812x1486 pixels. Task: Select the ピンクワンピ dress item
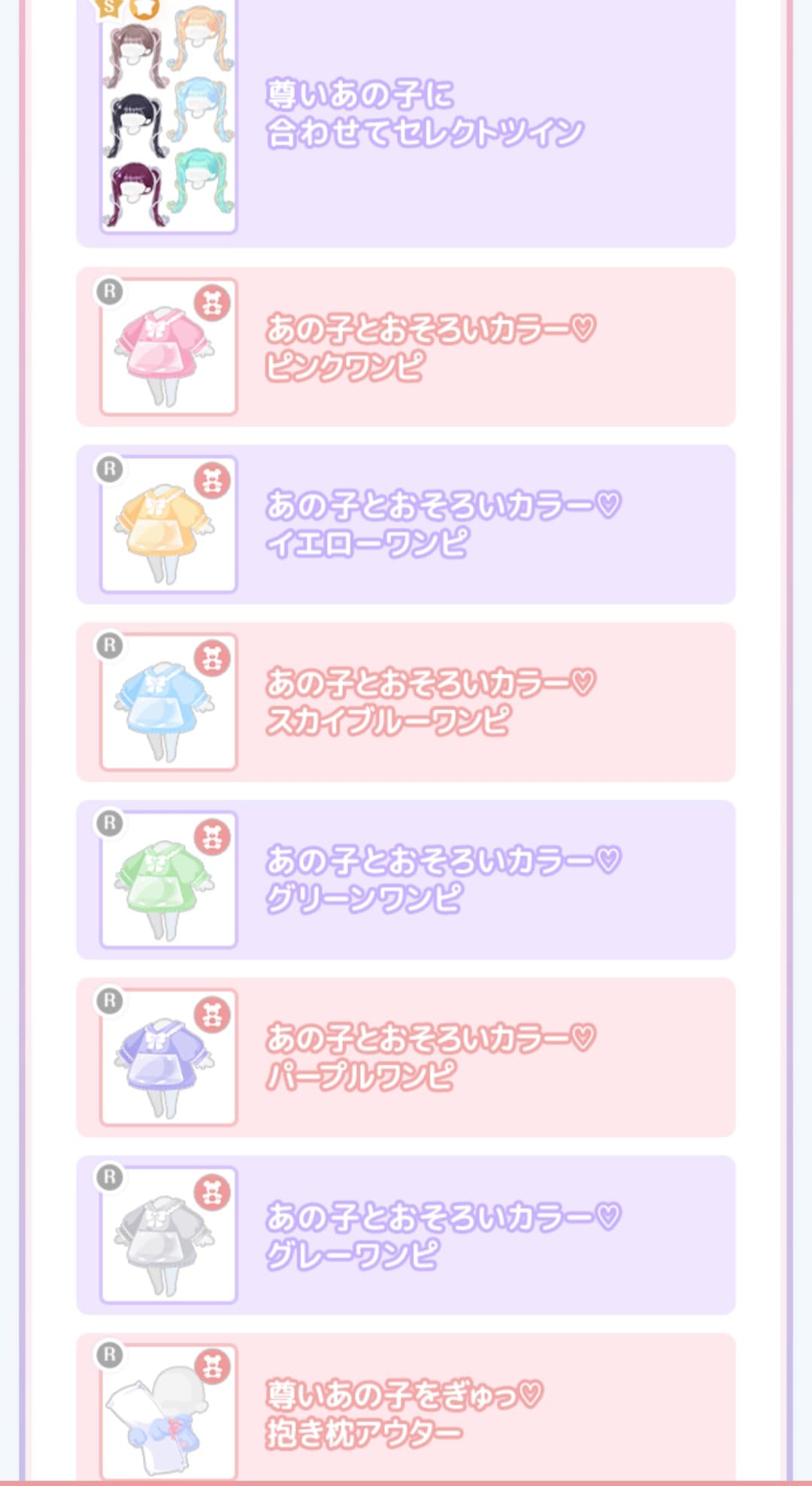[x=406, y=347]
